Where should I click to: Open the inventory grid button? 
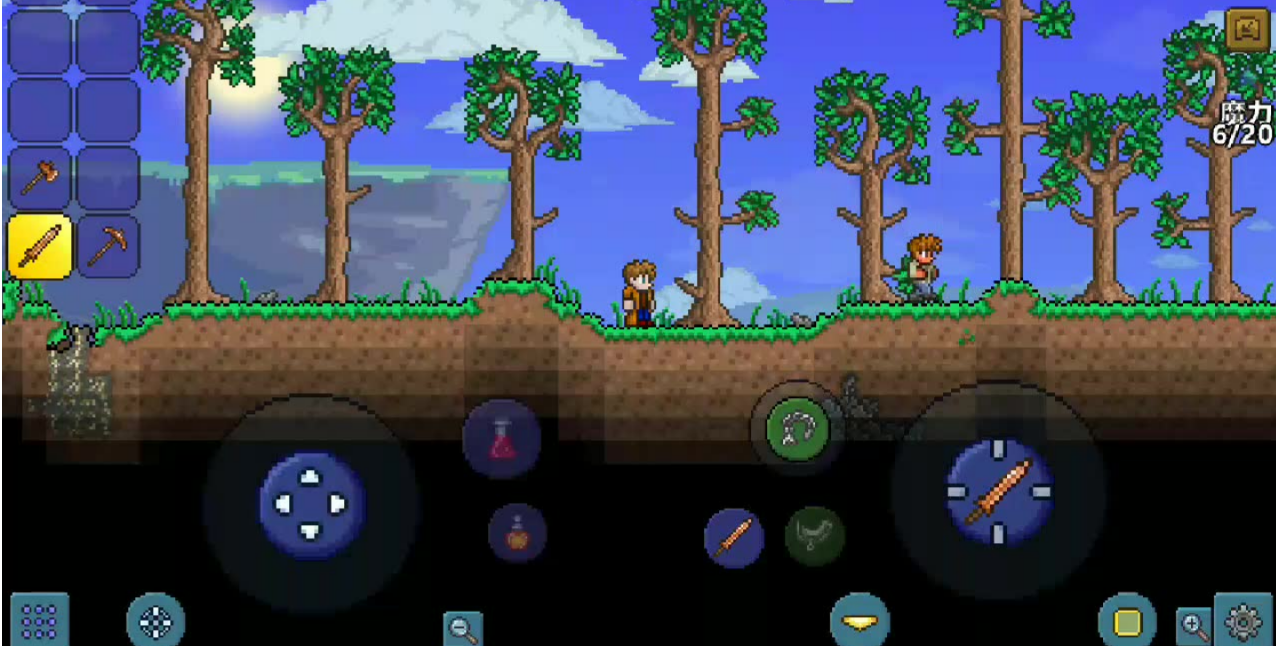click(40, 620)
